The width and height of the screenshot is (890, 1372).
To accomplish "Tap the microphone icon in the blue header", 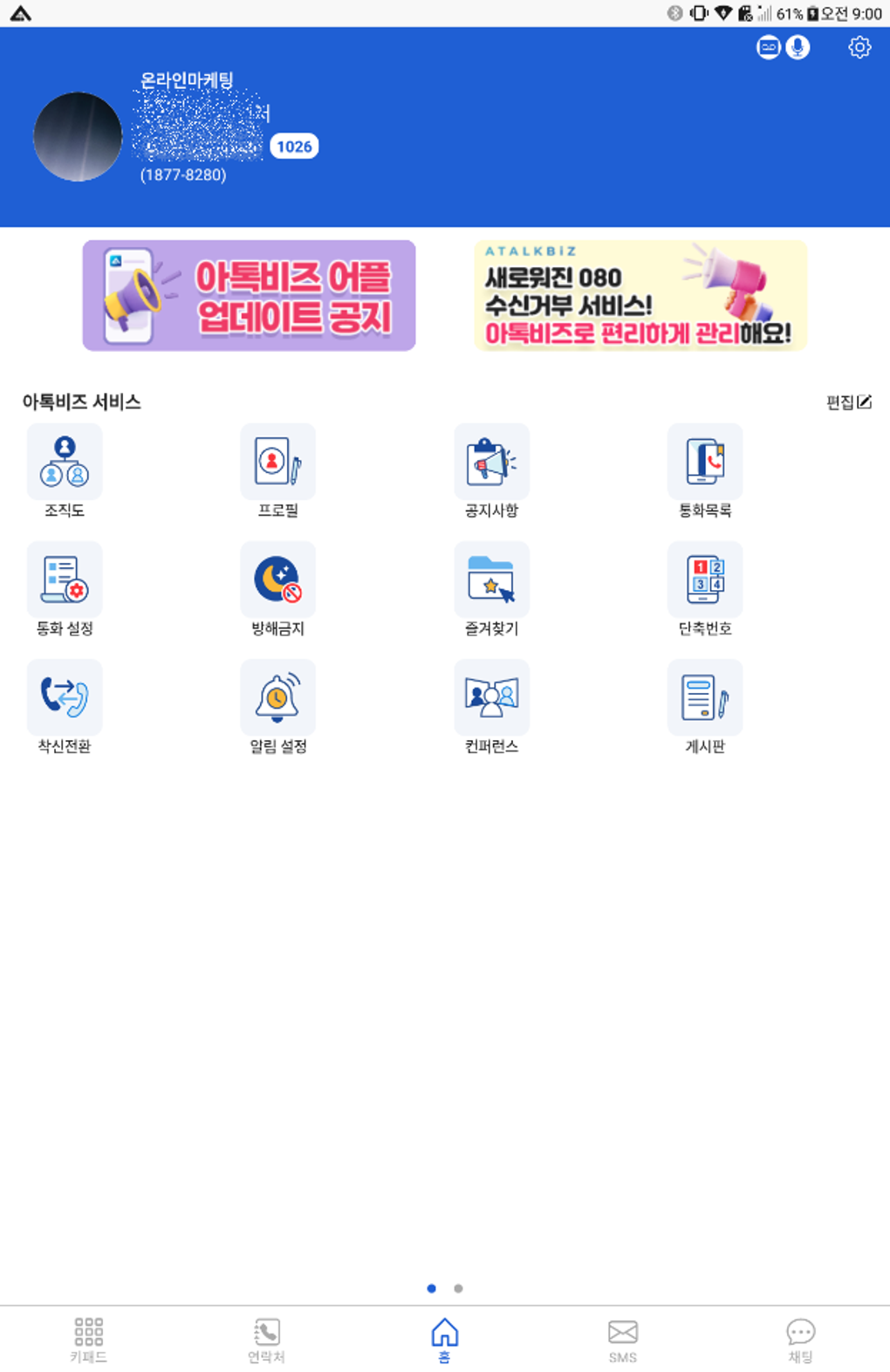I will pos(796,47).
